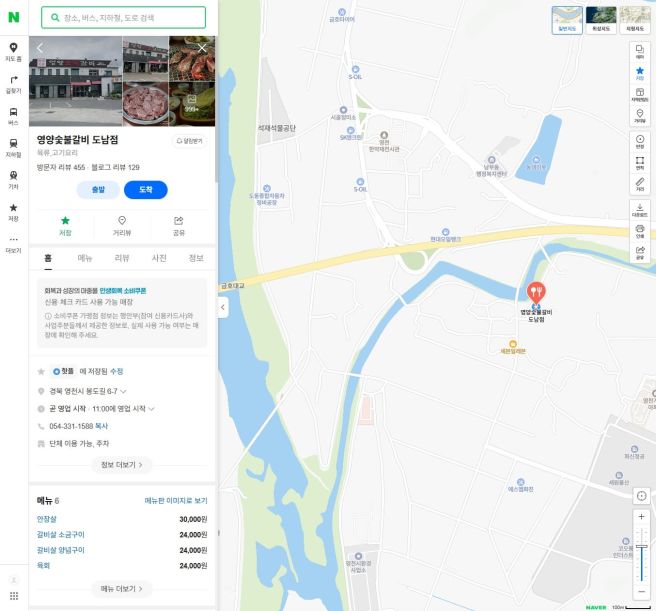Switch to the 메뉴 tab

(85, 258)
